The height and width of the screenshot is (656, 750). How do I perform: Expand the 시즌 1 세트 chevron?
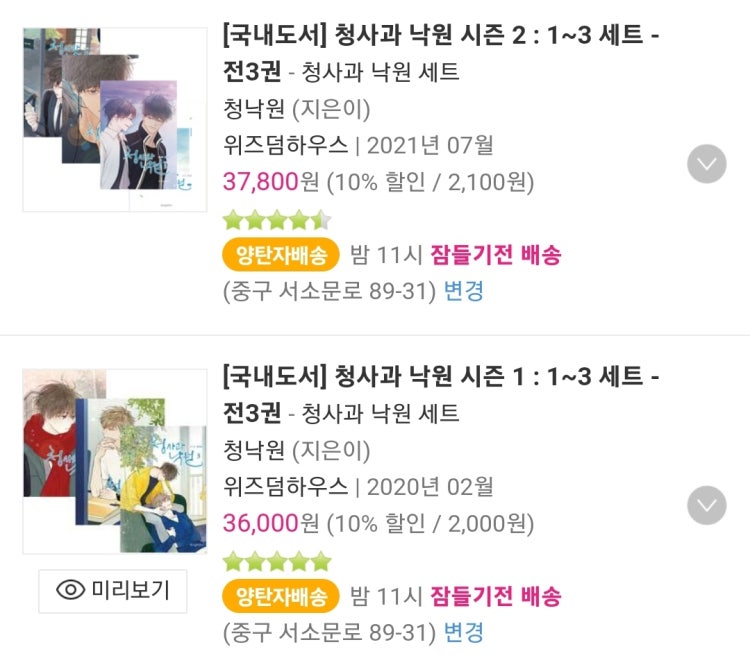pyautogui.click(x=707, y=505)
